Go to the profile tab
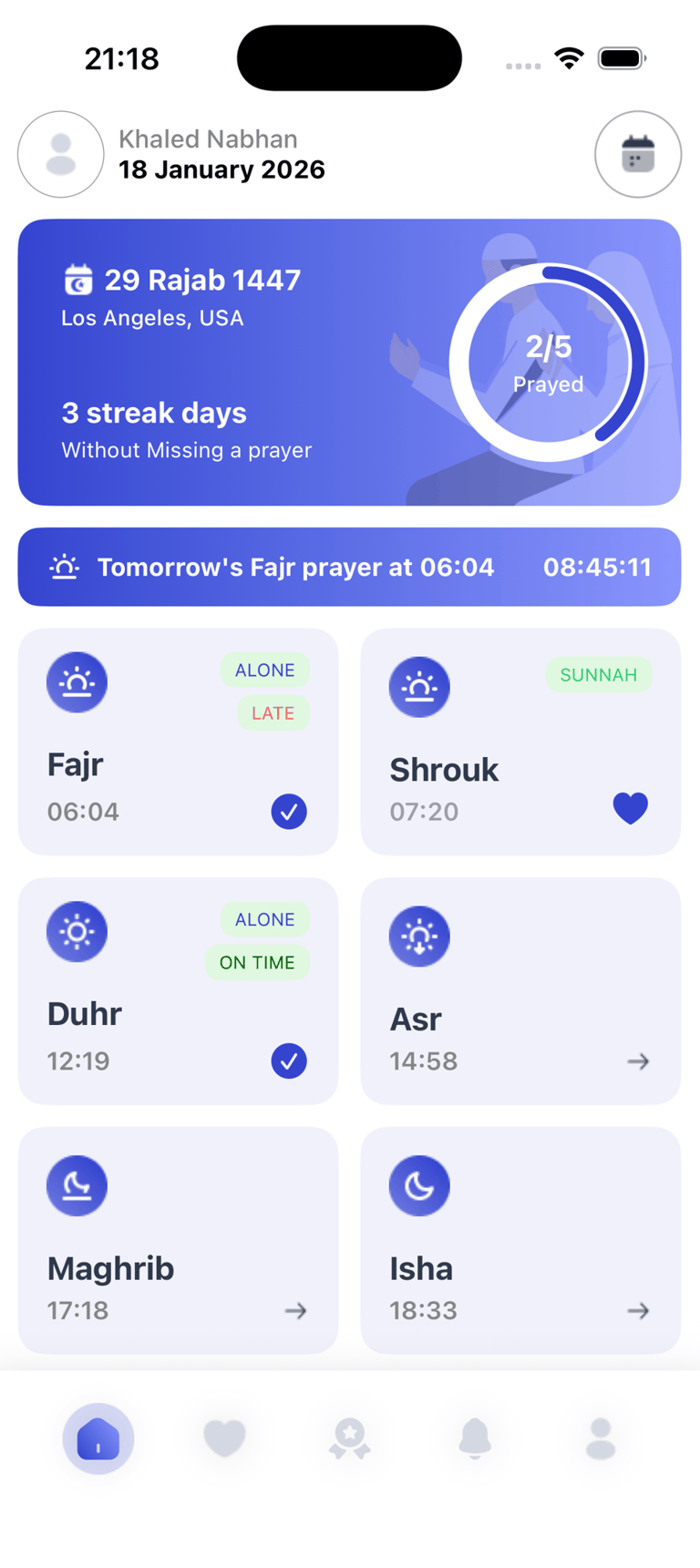This screenshot has height=1568, width=700. 601,1439
